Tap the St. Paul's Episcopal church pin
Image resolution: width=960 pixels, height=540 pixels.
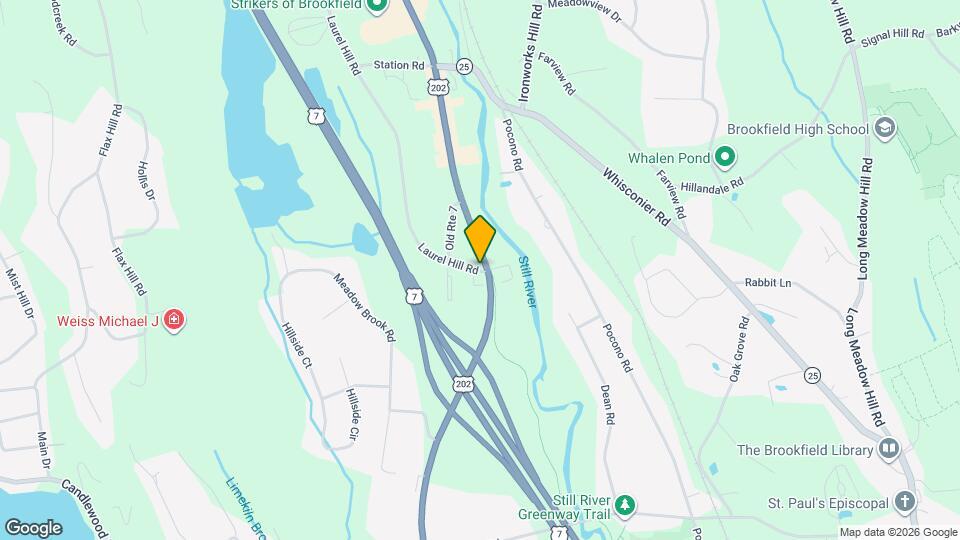[x=904, y=500]
